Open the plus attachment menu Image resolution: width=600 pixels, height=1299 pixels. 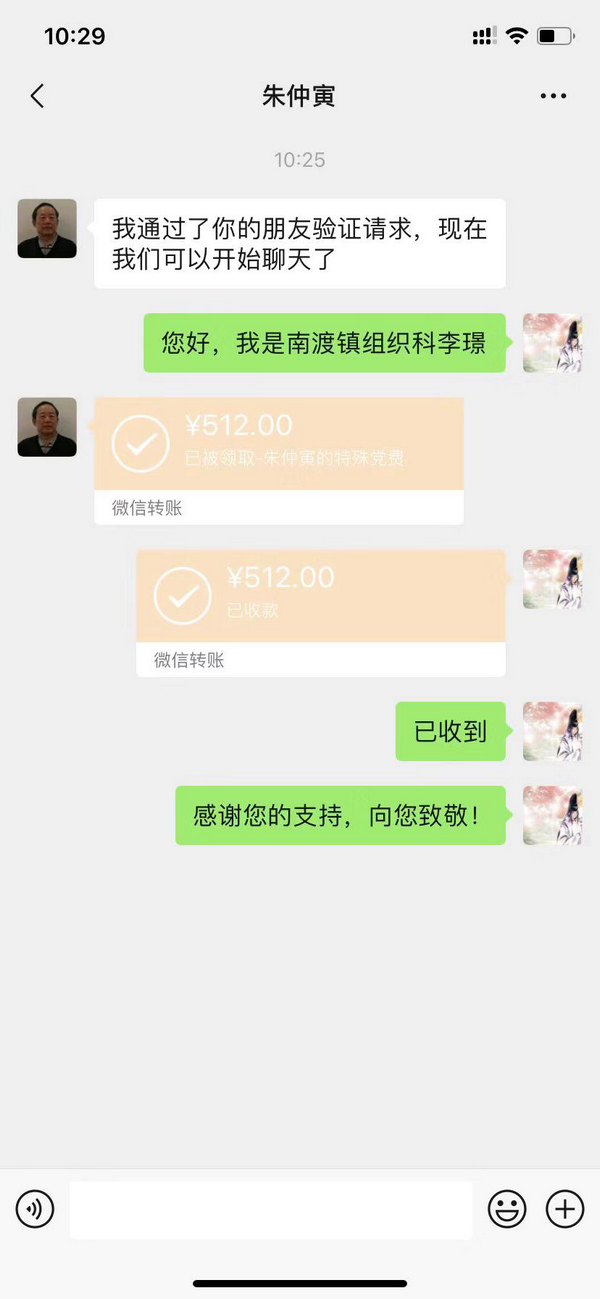point(565,1210)
